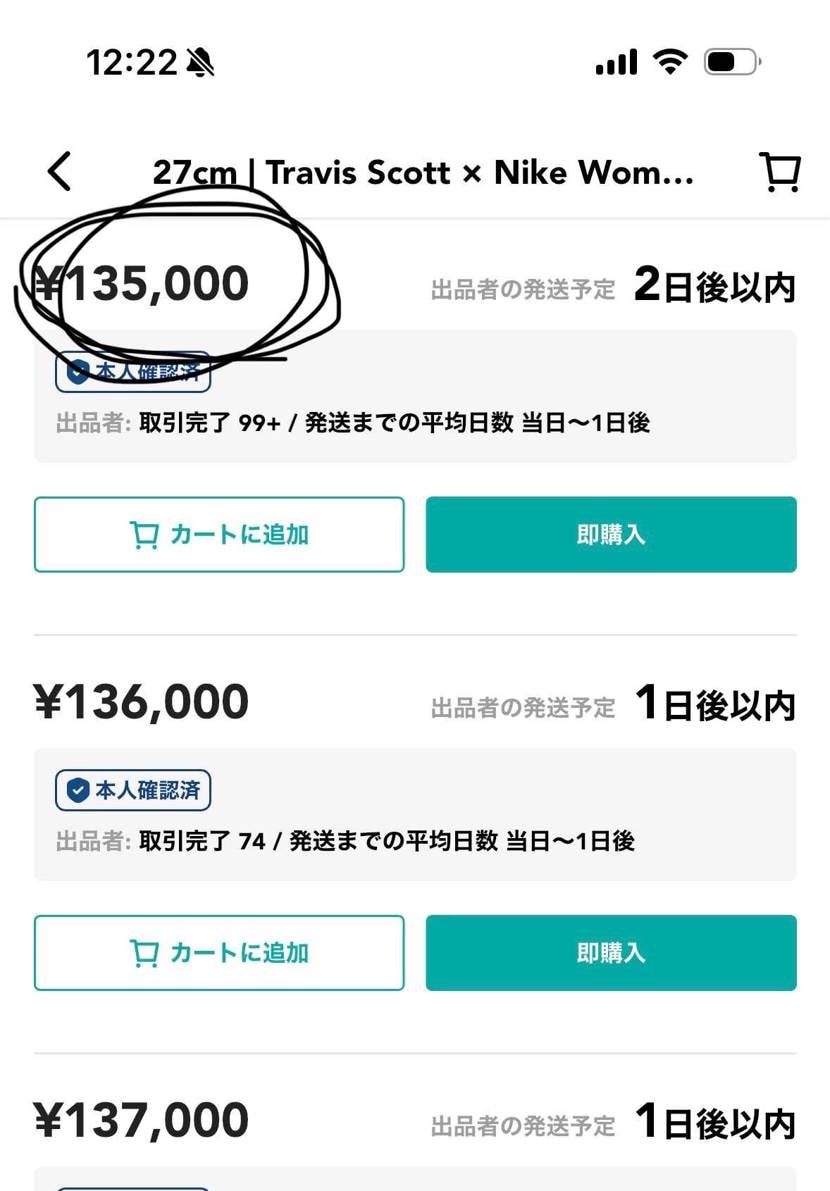830x1191 pixels.
Task: Open the shopping cart icon
Action: pos(780,172)
